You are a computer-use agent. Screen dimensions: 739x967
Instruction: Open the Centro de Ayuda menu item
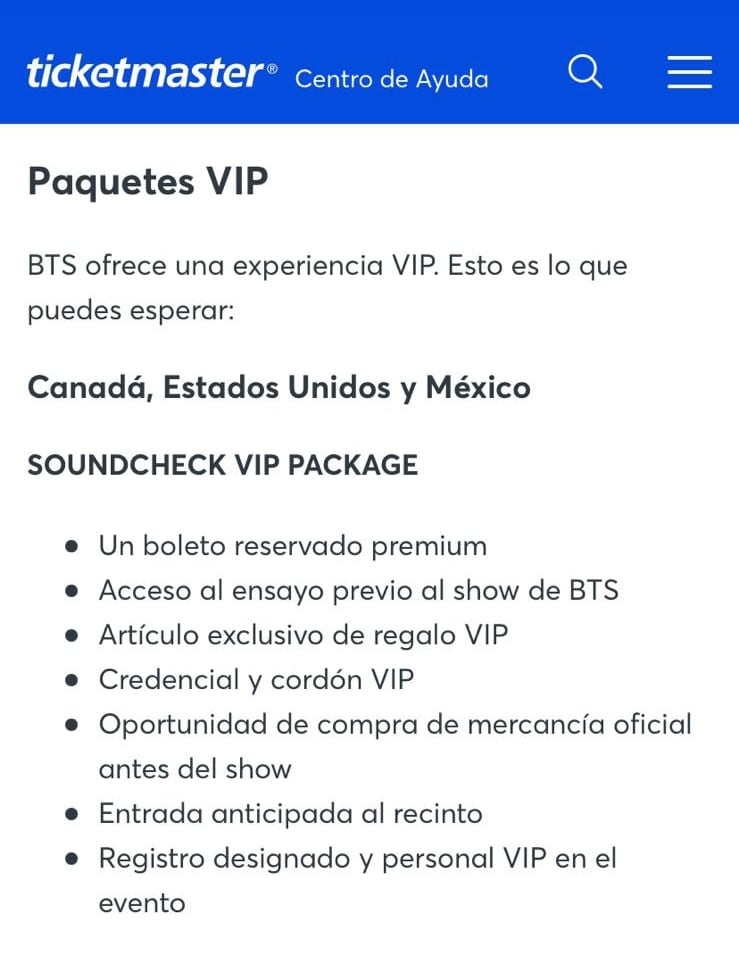point(391,80)
